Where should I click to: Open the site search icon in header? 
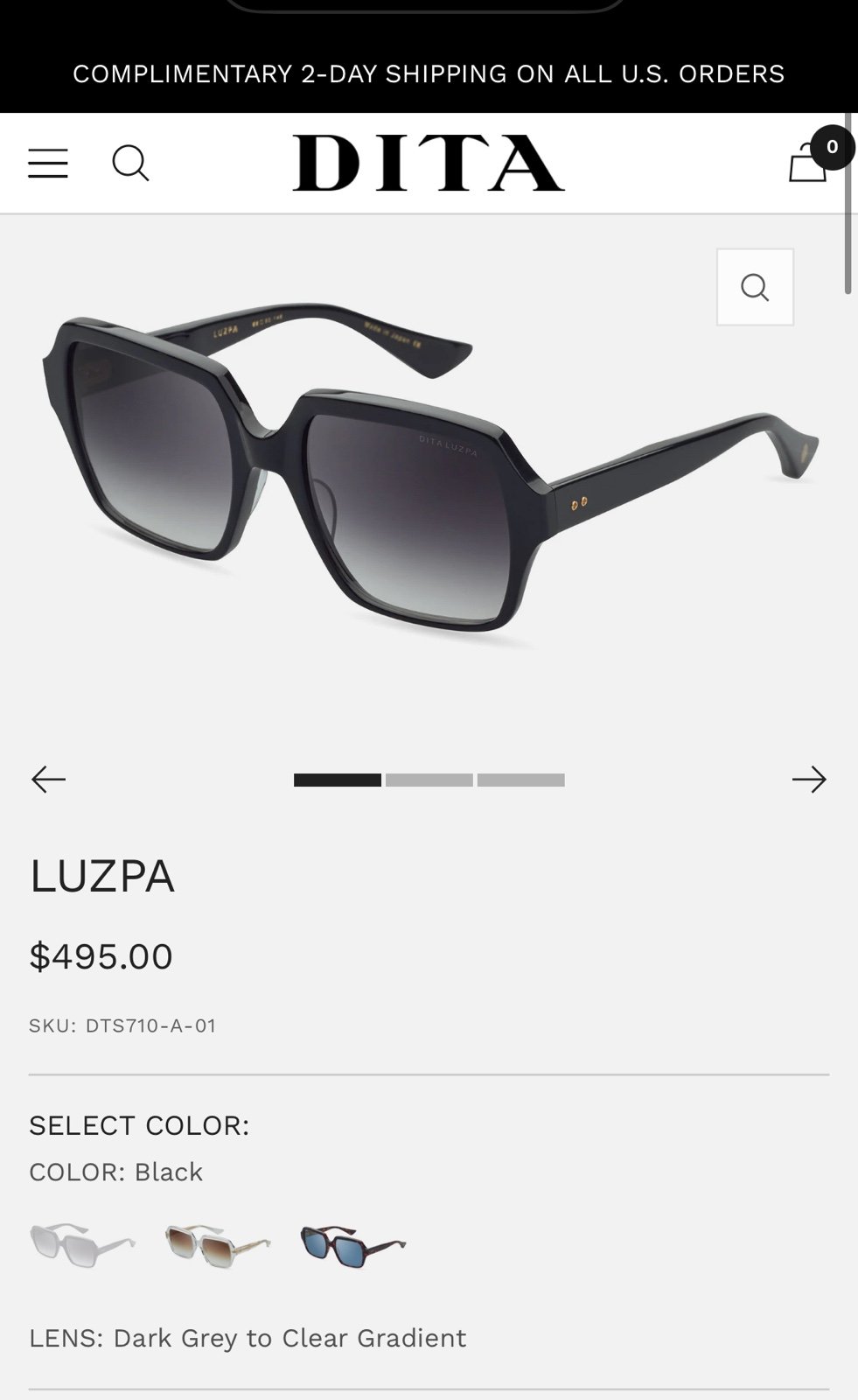point(130,164)
